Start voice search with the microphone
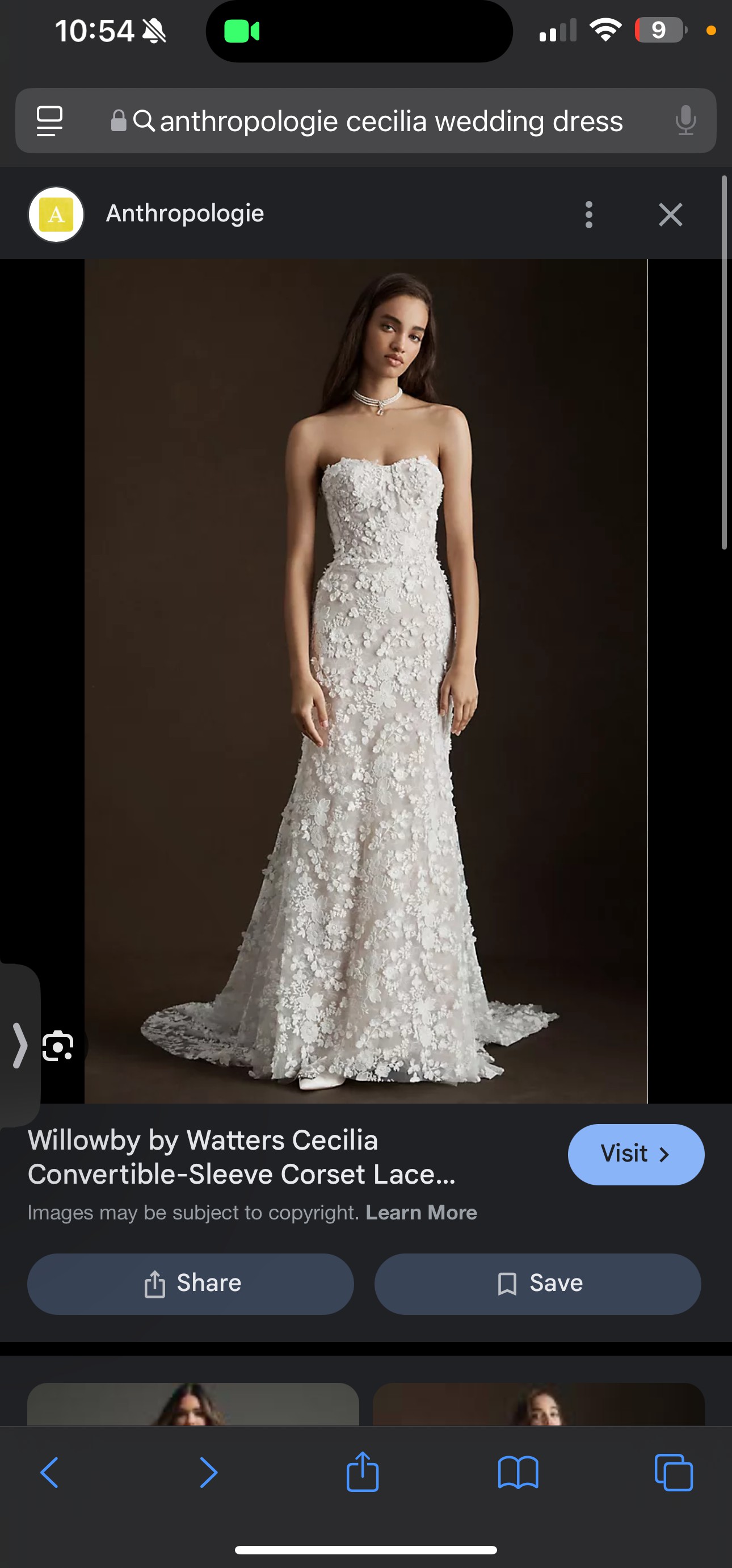The image size is (732, 1568). click(x=685, y=120)
